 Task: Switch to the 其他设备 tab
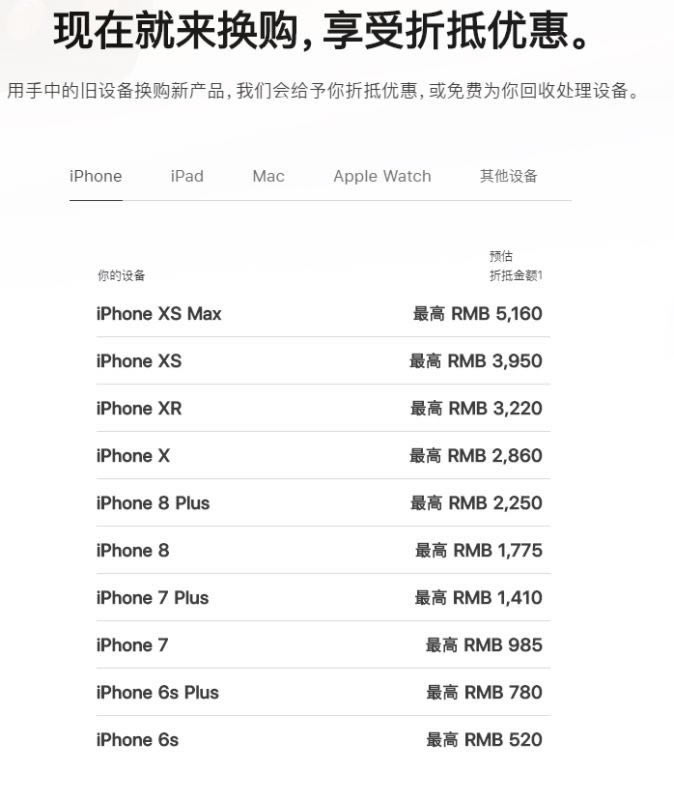coord(508,176)
